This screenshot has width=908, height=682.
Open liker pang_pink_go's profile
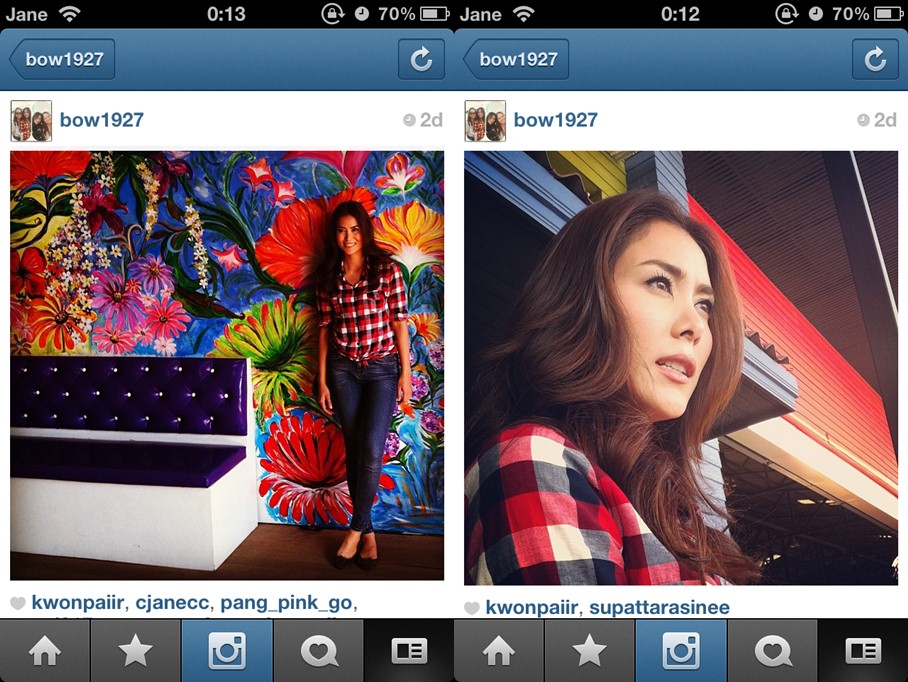tap(287, 603)
